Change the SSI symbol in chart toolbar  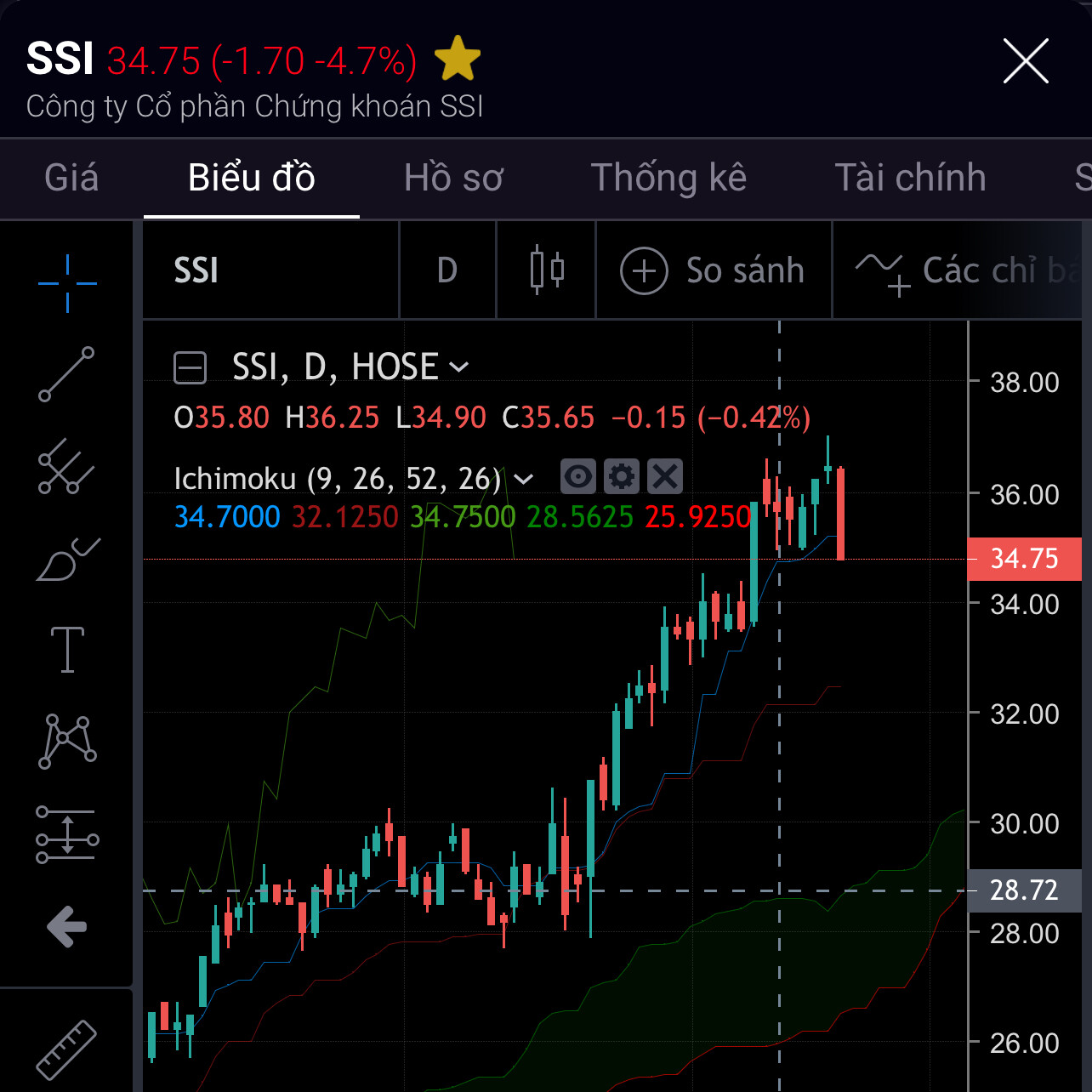click(196, 270)
